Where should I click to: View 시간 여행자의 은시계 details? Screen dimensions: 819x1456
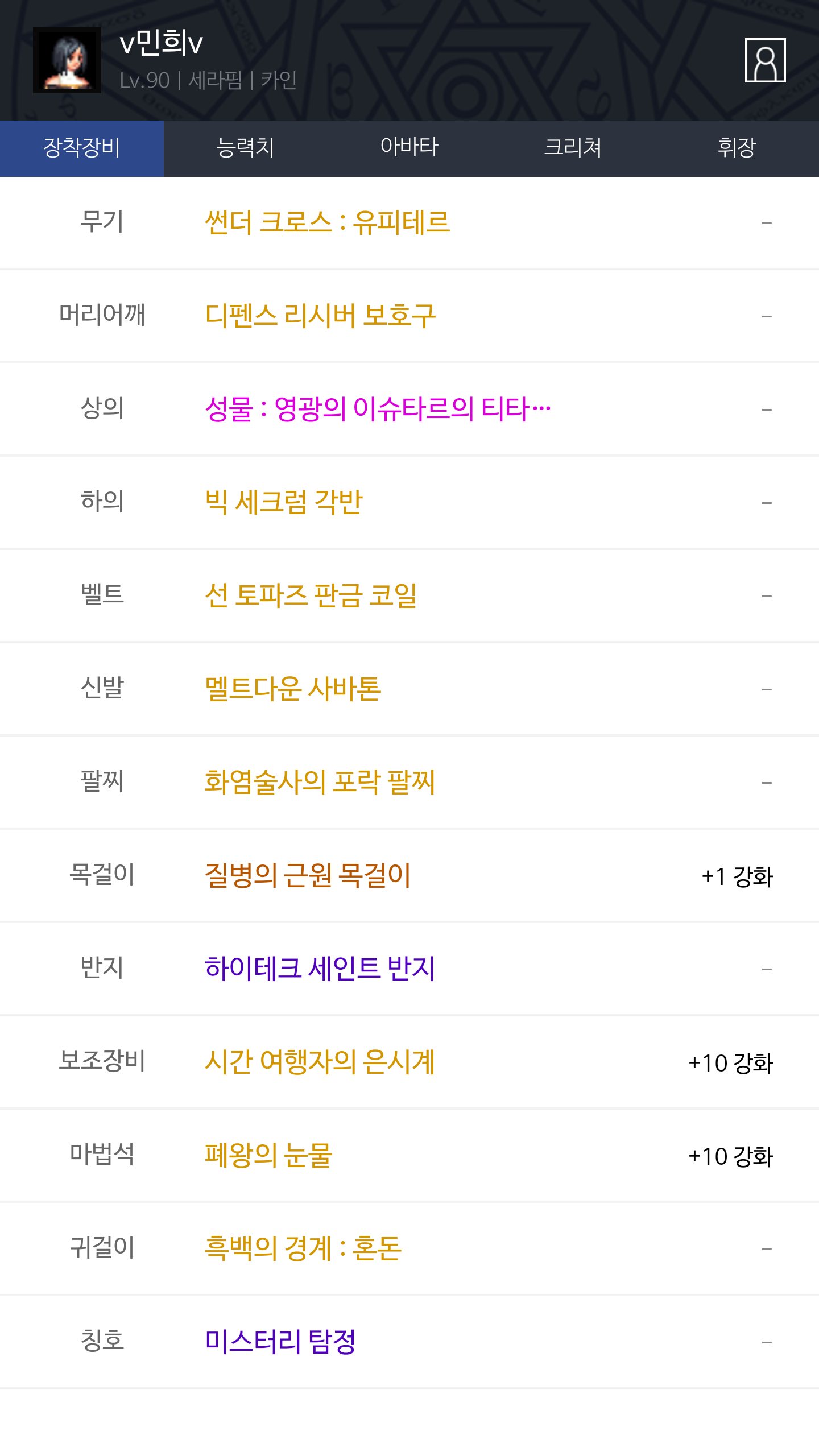[x=320, y=1062]
